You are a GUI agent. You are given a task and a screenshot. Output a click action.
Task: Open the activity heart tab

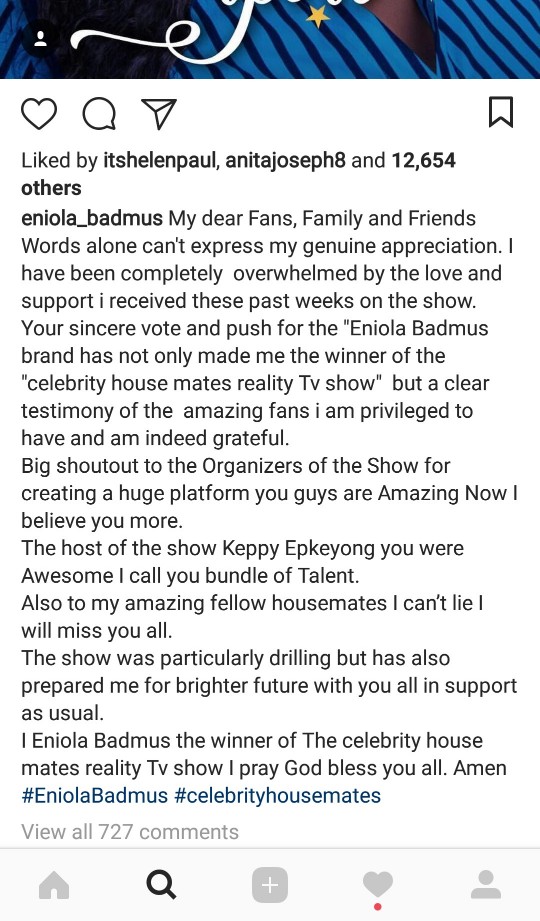(x=377, y=887)
